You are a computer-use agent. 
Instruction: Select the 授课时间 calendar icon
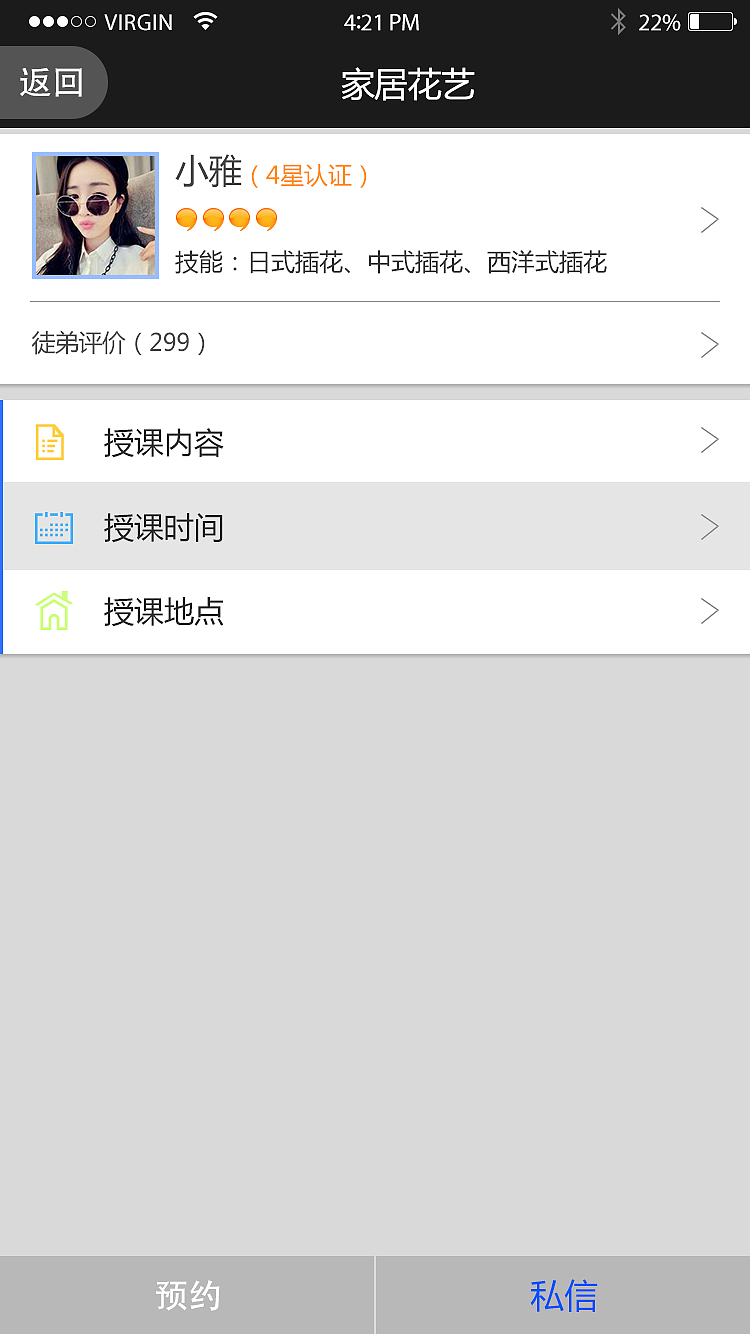coord(53,526)
